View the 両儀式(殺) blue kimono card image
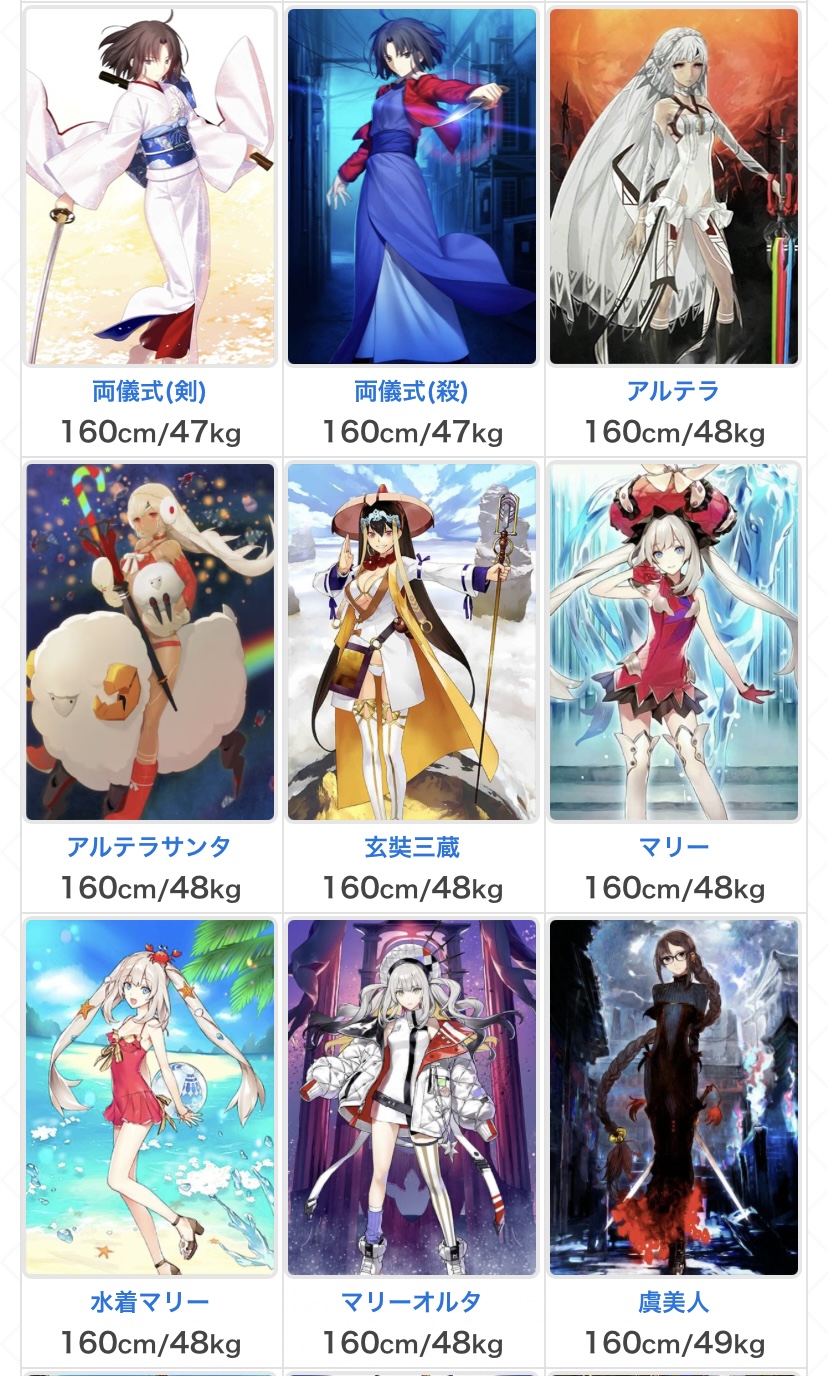This screenshot has width=828, height=1376. point(412,187)
